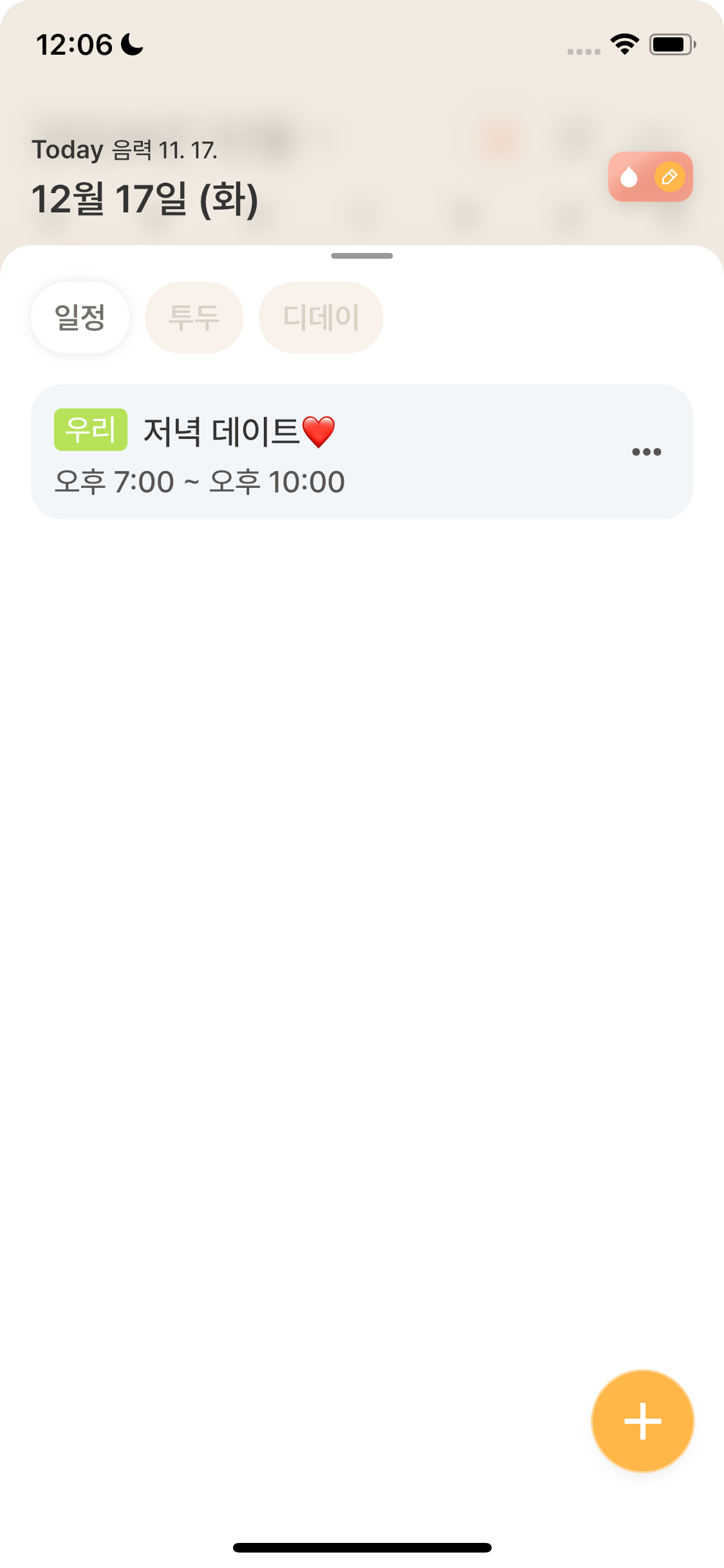Tap the home indicator bar
The image size is (724, 1568).
pyautogui.click(x=362, y=1547)
